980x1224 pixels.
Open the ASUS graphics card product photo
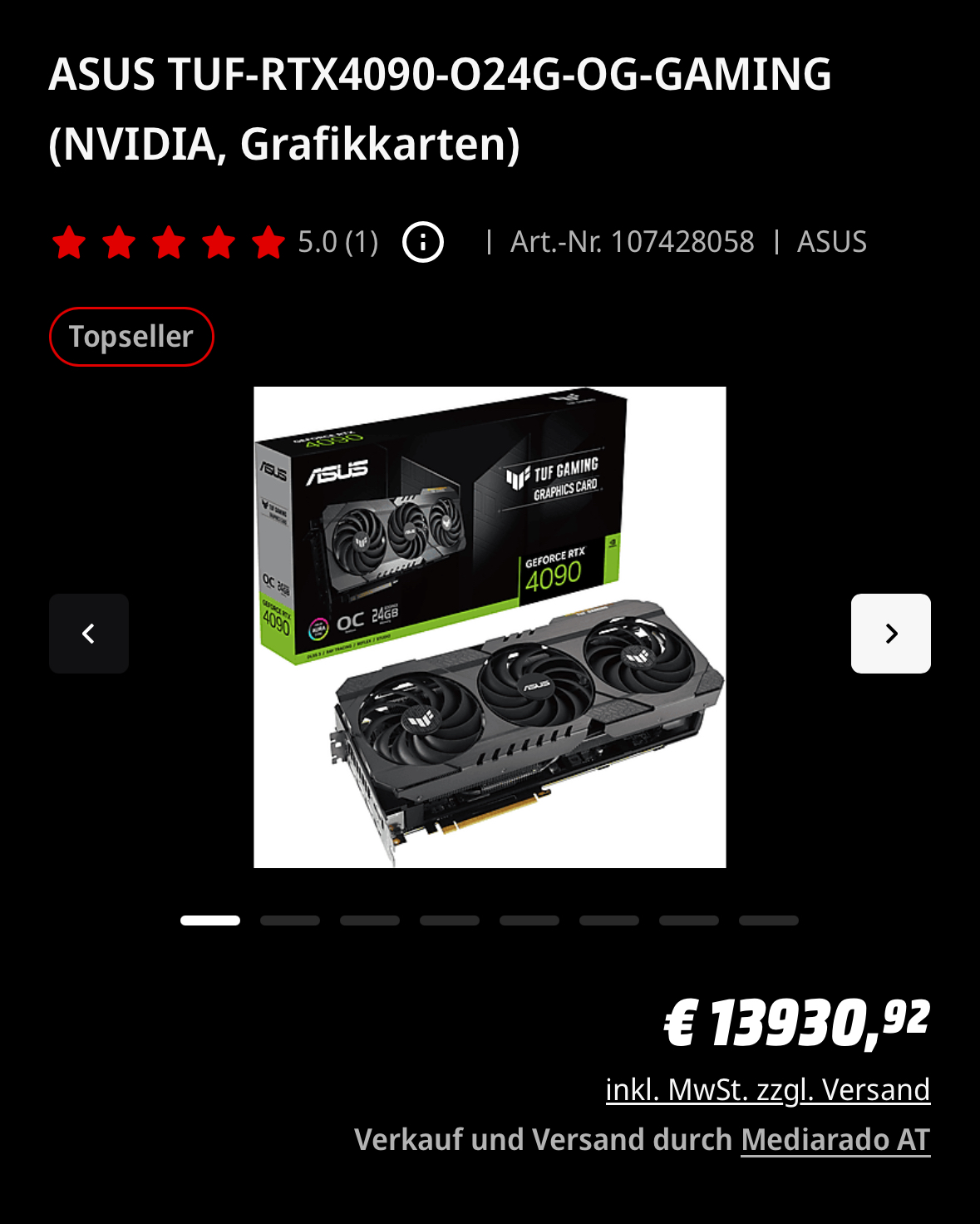[490, 627]
